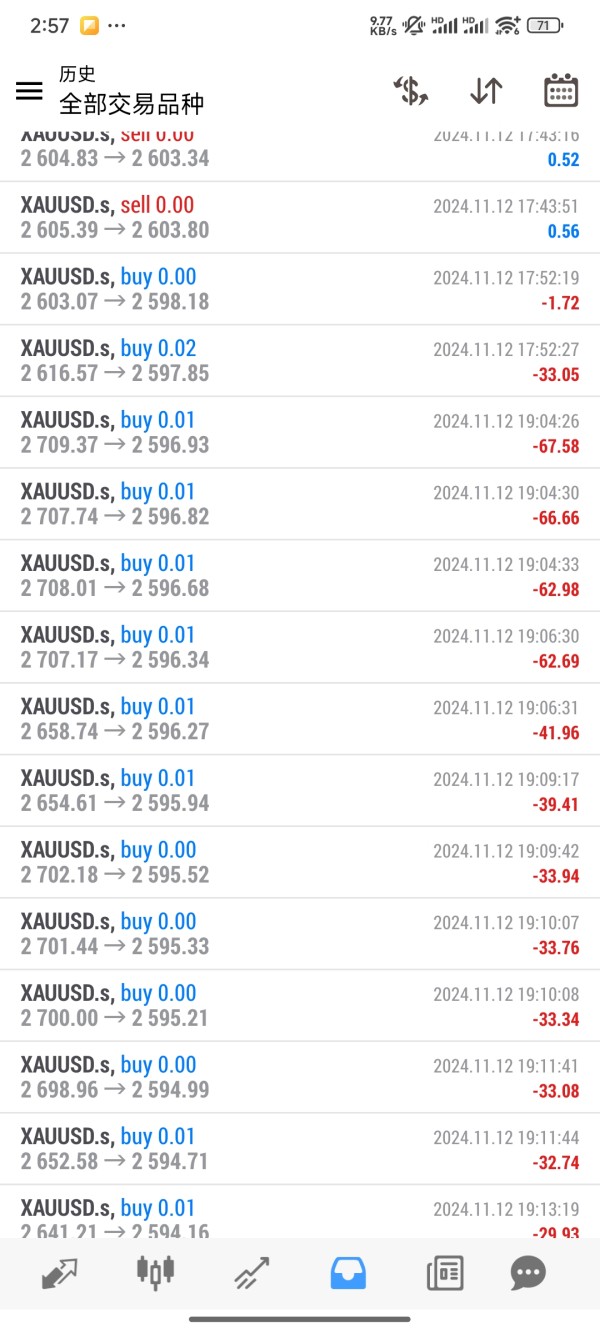Expand the sell trade with profit 0.56
This screenshot has height=1333, width=600.
(x=300, y=218)
